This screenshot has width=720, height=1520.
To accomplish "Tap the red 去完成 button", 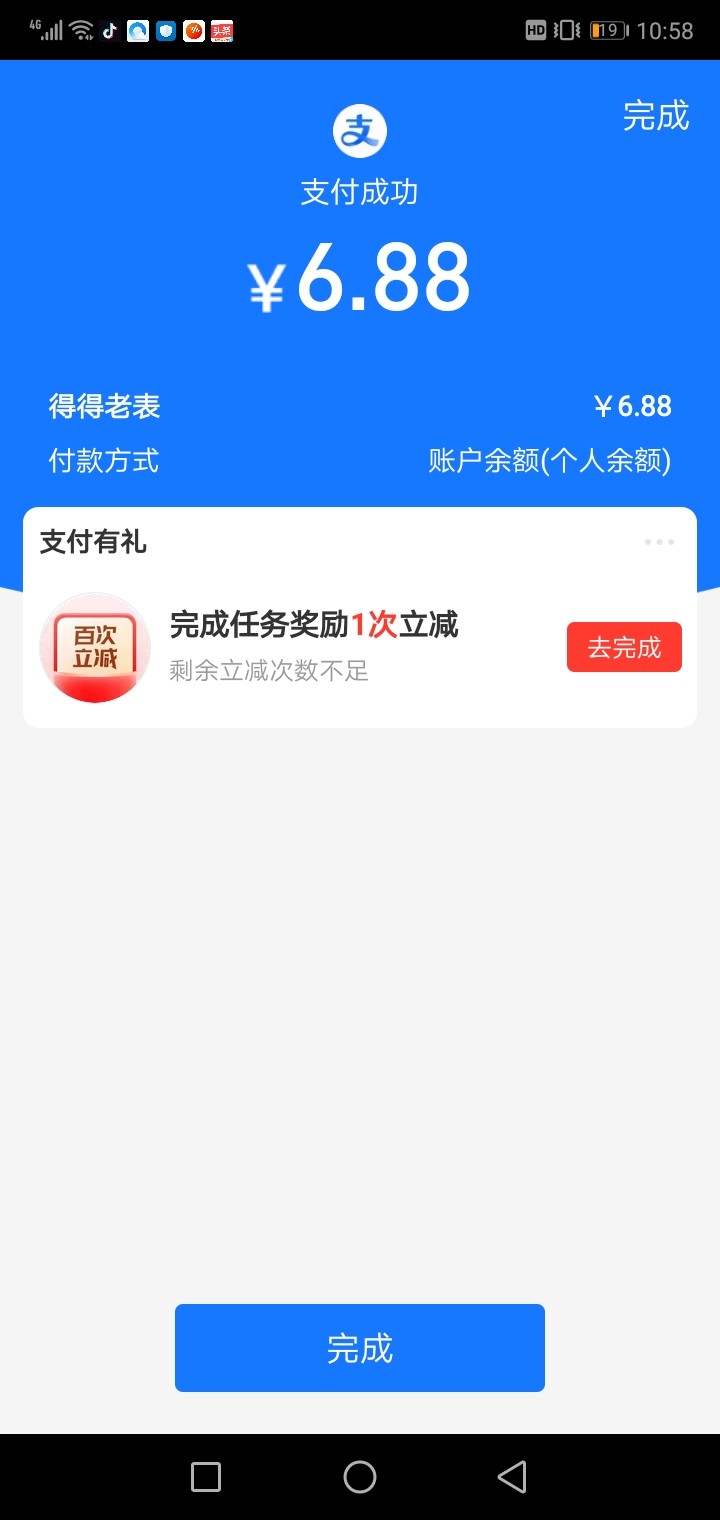I will 624,647.
